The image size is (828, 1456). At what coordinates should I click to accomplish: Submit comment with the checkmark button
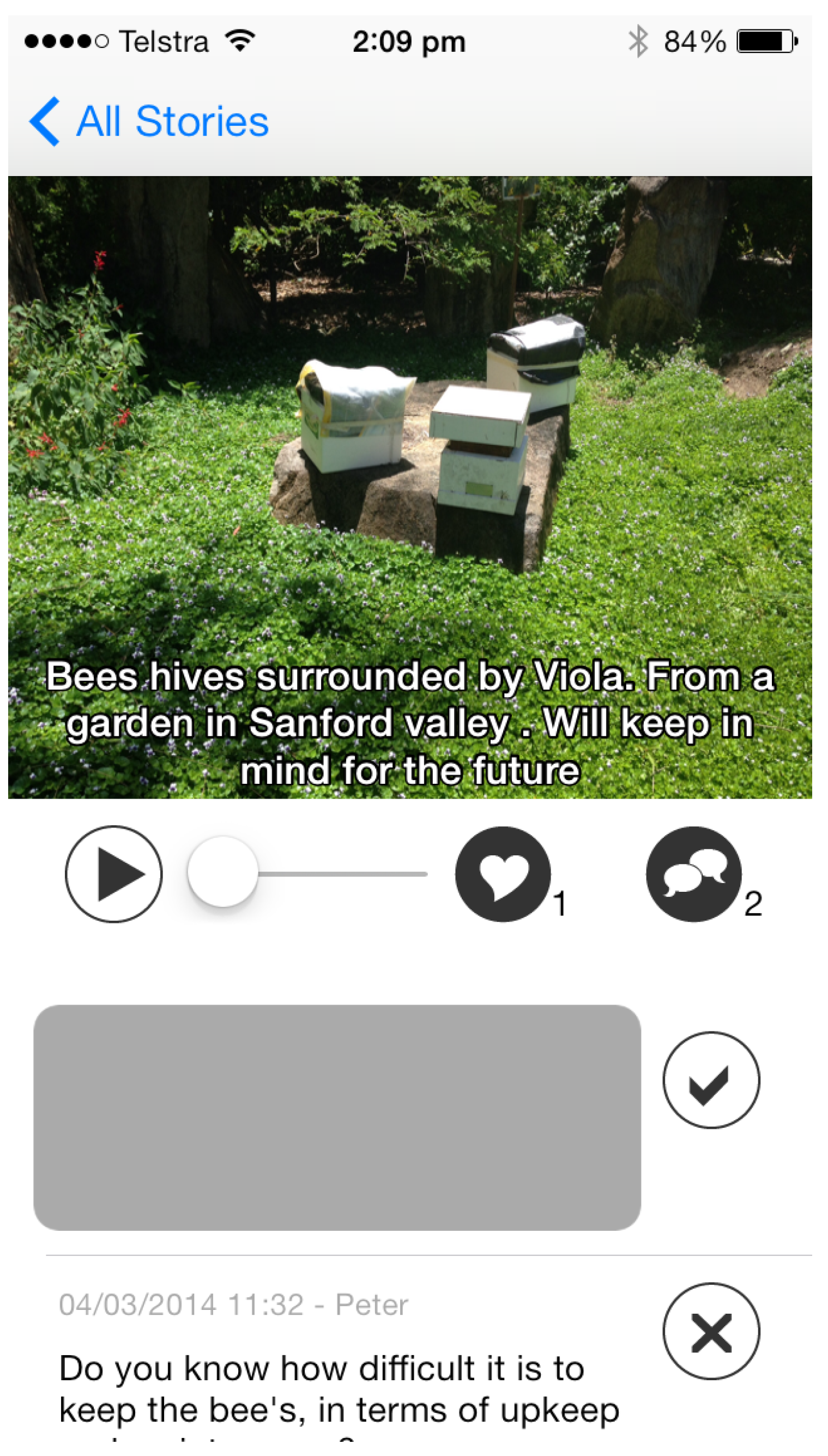(x=711, y=1080)
